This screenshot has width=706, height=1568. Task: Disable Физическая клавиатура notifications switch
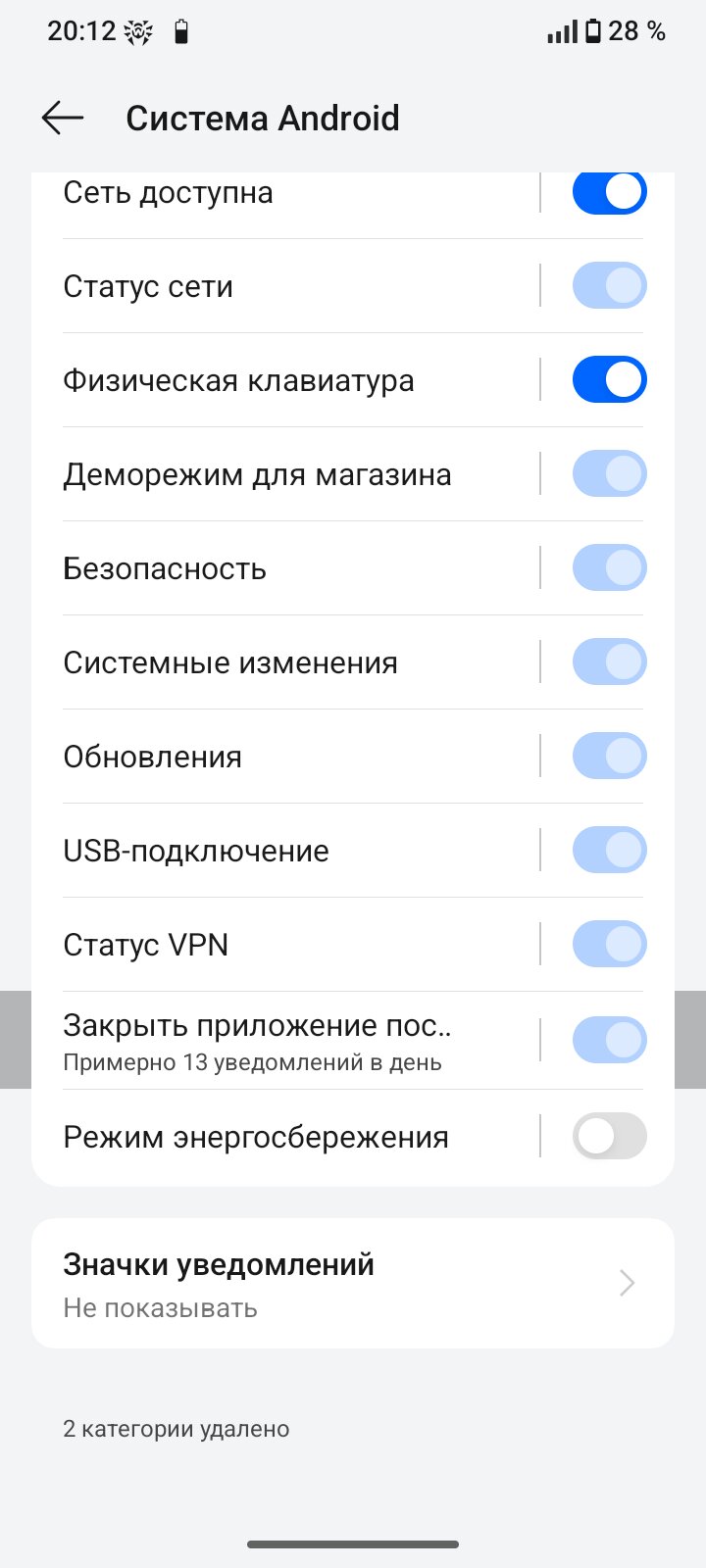(x=609, y=380)
